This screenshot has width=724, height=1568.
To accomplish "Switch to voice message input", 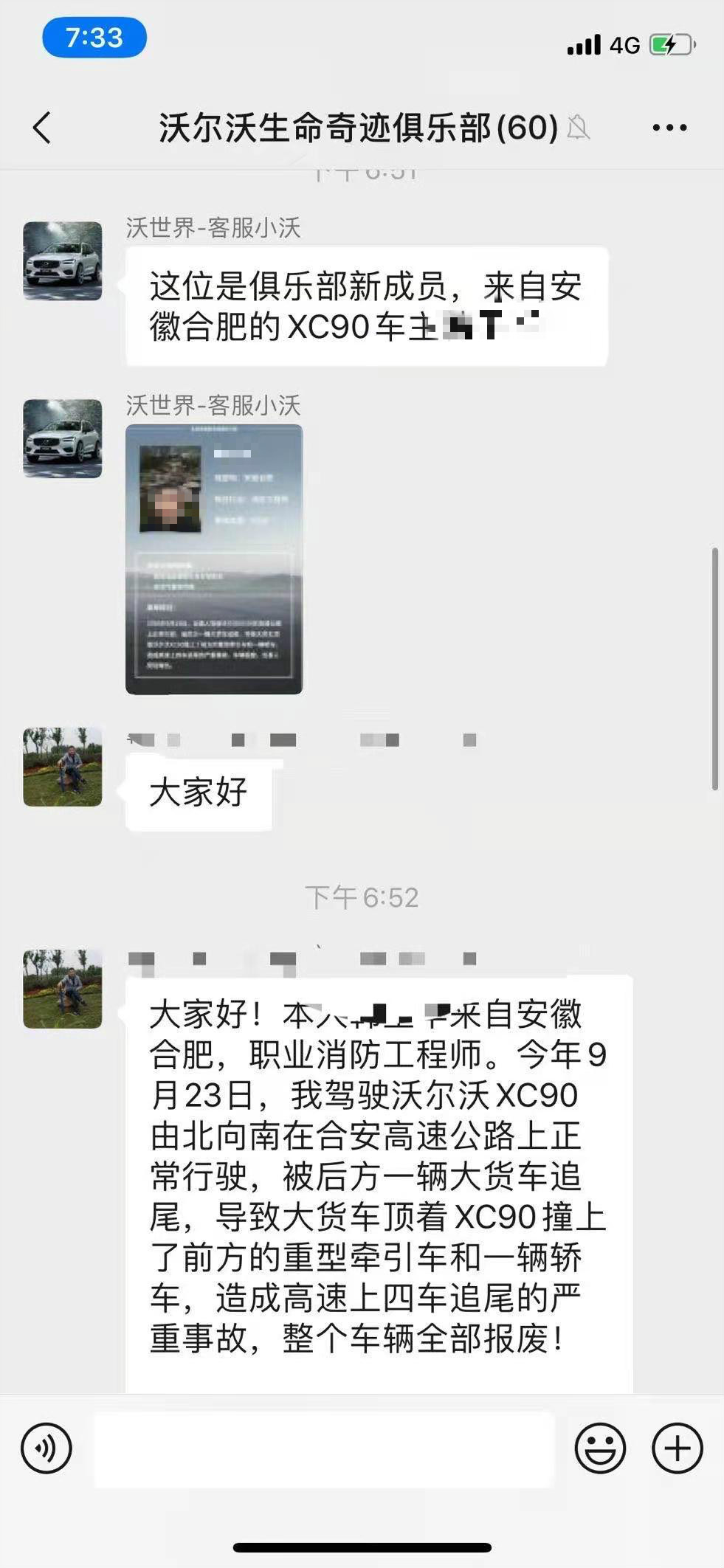I will (x=46, y=1448).
